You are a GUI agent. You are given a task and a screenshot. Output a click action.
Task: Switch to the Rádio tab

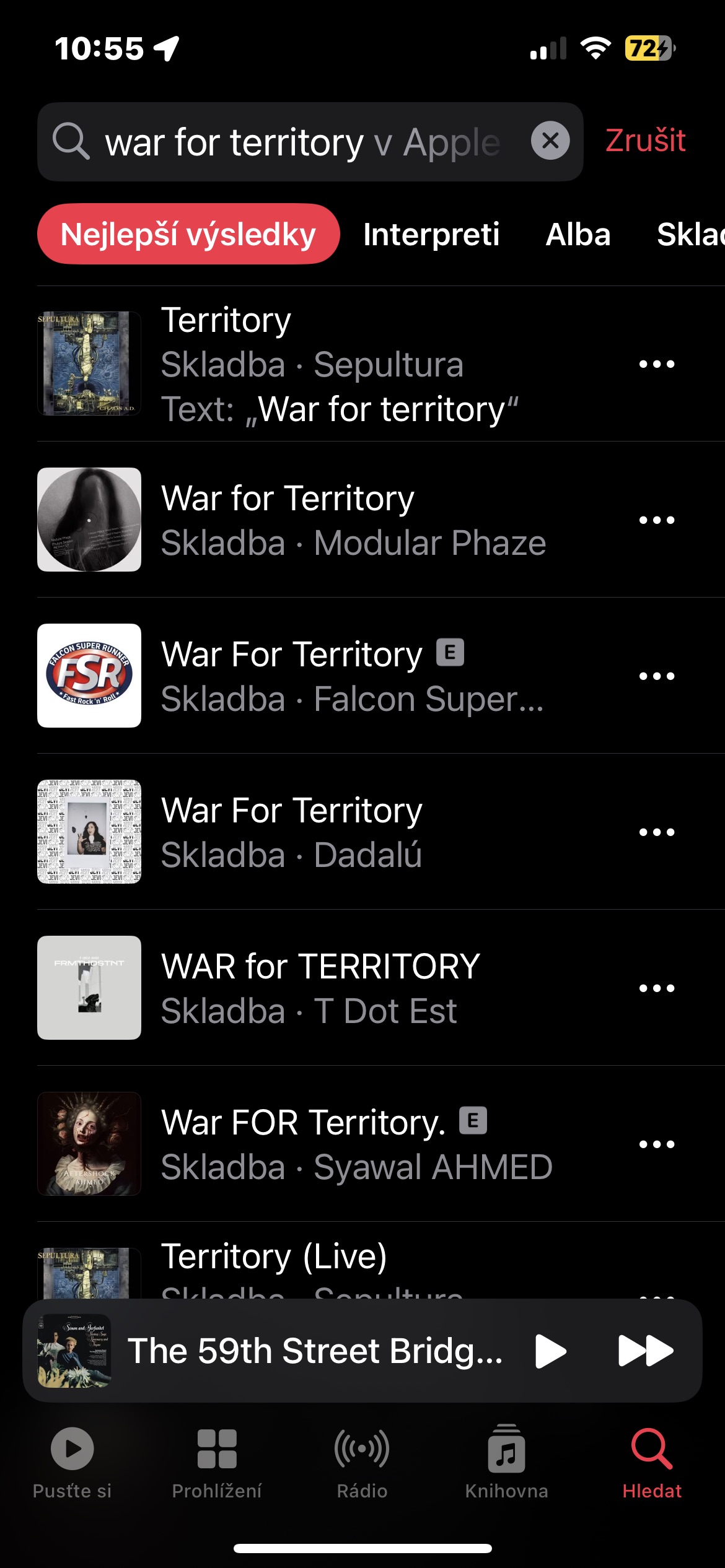(362, 1461)
